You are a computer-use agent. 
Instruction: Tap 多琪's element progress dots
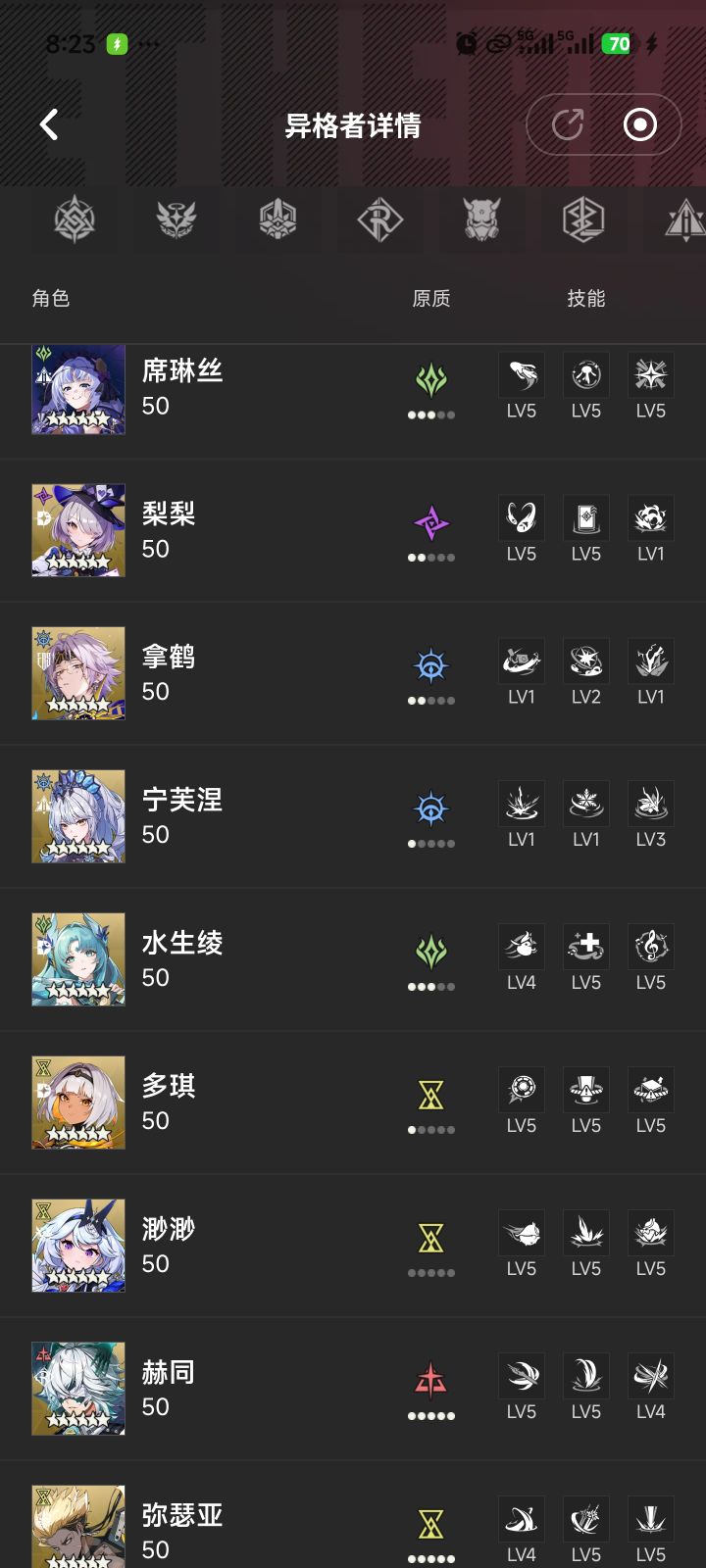(431, 1128)
